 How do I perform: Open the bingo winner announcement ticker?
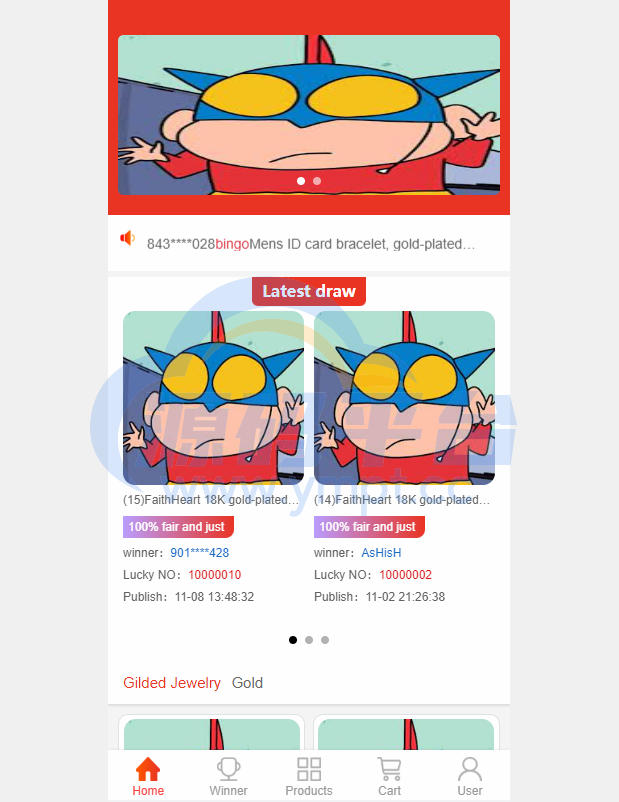coord(310,244)
